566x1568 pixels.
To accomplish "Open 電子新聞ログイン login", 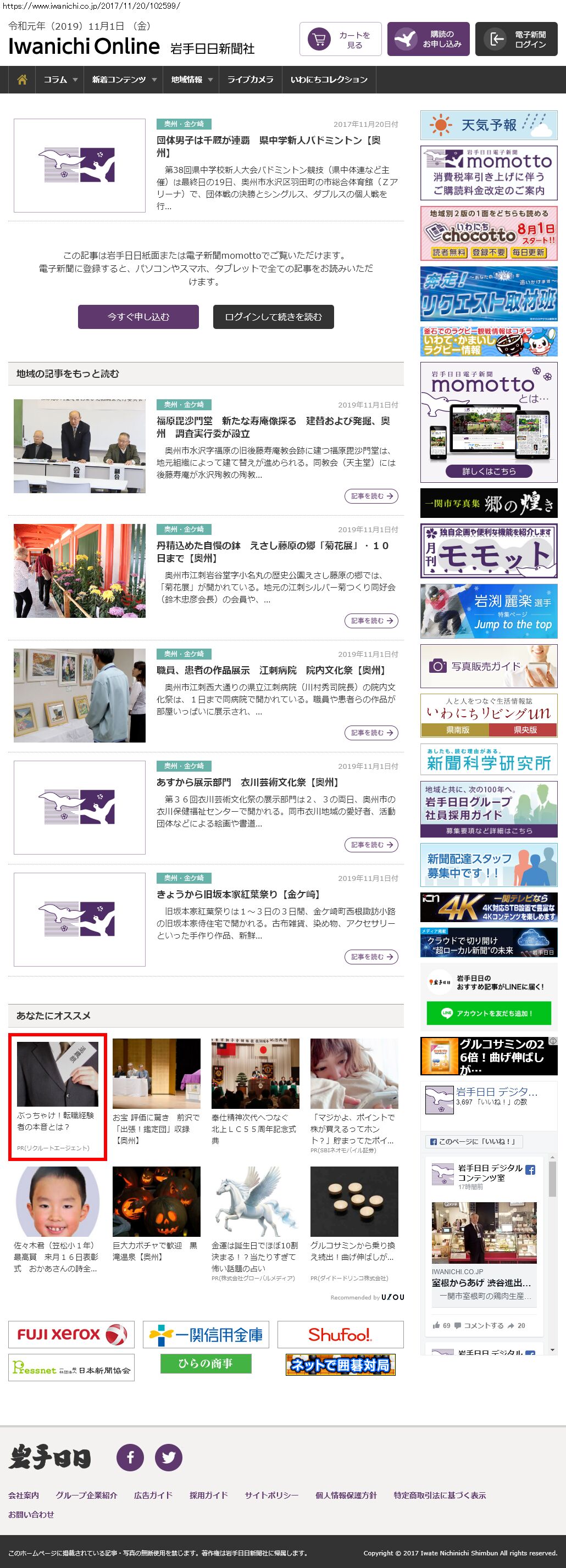I will click(x=516, y=40).
